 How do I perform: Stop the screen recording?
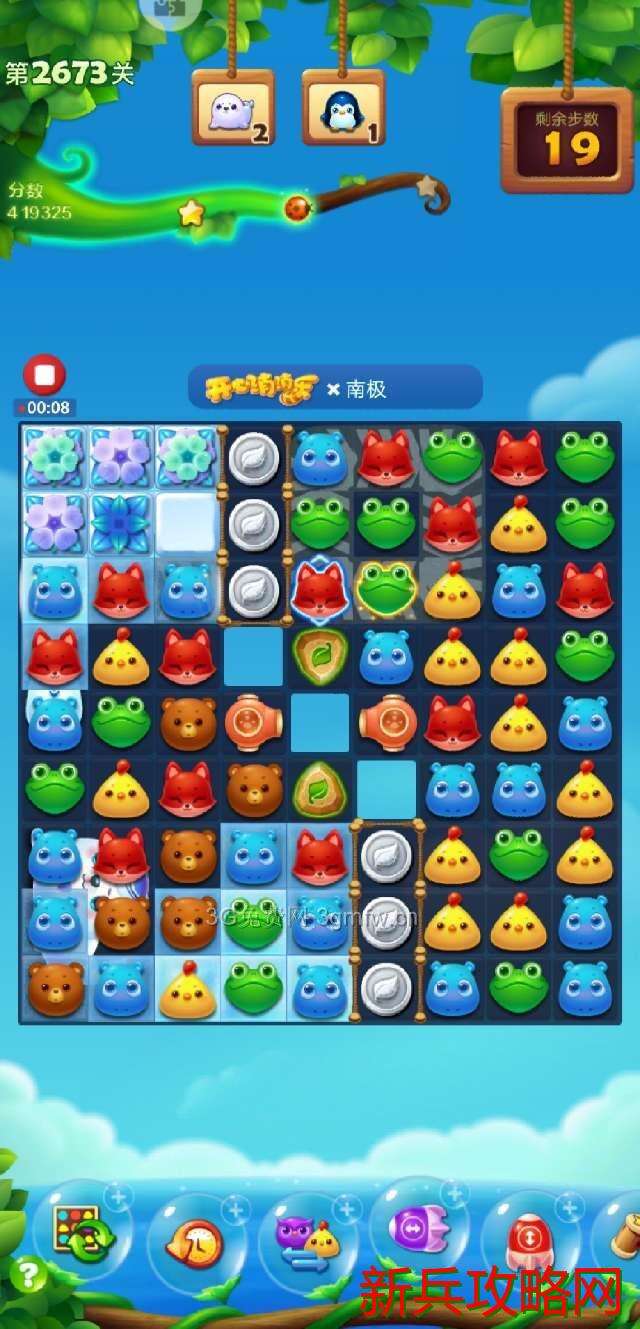click(44, 376)
